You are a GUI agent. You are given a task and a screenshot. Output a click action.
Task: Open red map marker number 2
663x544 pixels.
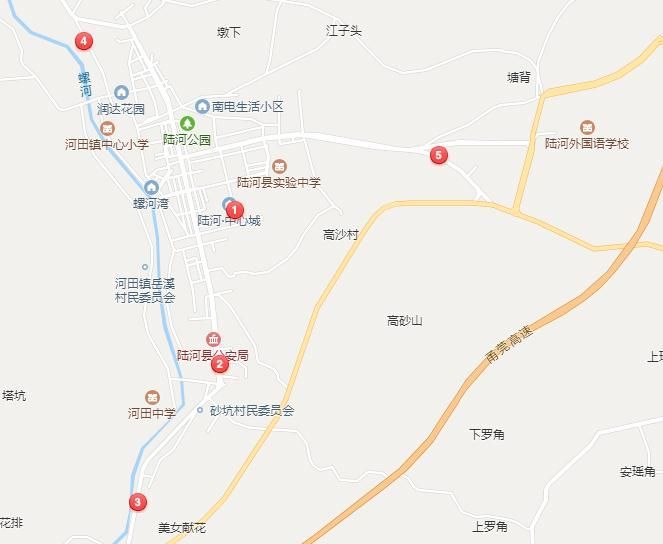pos(220,364)
